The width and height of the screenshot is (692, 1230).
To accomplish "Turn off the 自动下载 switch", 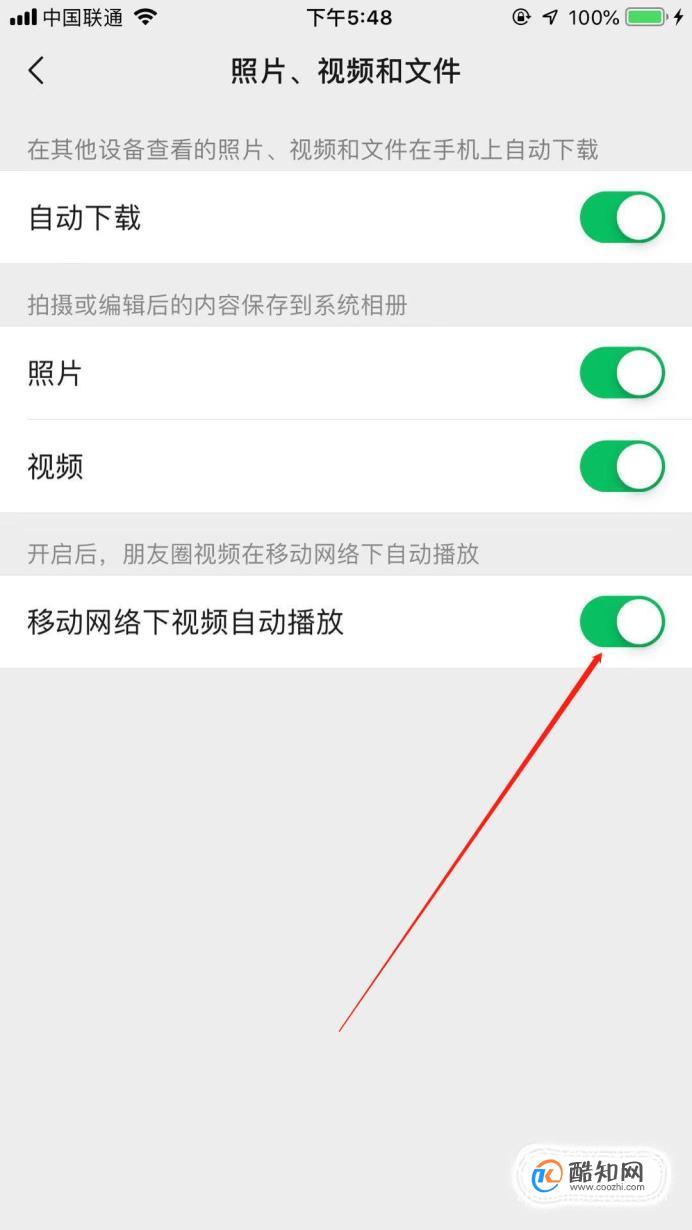I will [x=622, y=217].
